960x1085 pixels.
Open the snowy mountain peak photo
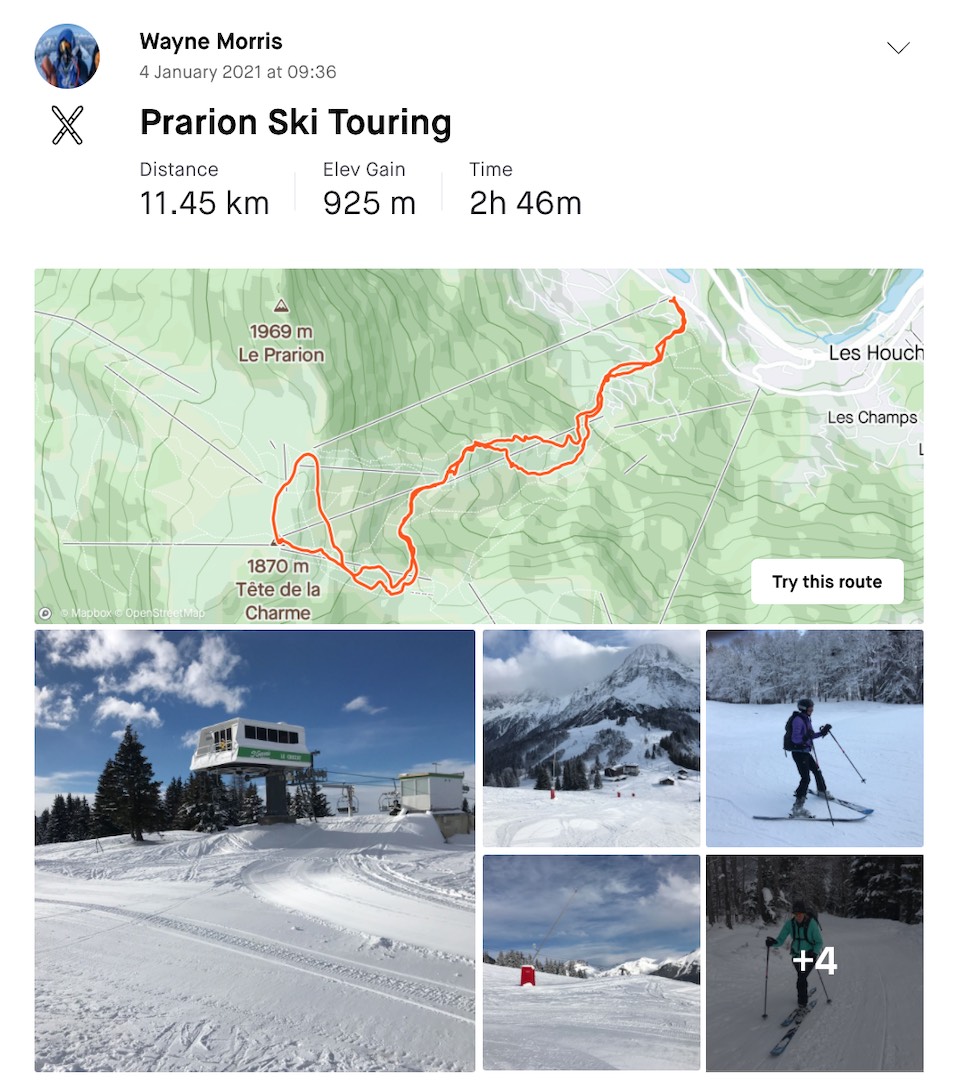tap(591, 738)
